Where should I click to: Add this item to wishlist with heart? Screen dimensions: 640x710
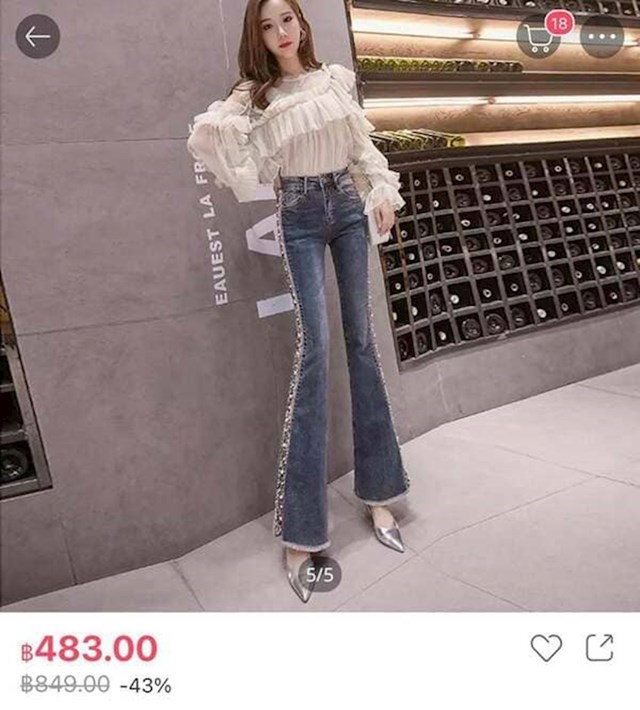click(546, 649)
